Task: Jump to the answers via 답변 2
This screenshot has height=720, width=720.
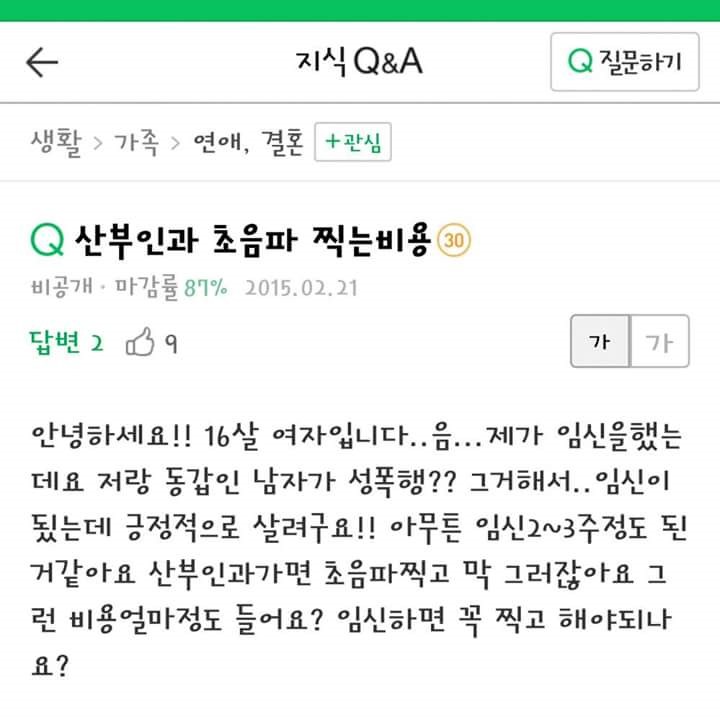Action: [x=67, y=344]
